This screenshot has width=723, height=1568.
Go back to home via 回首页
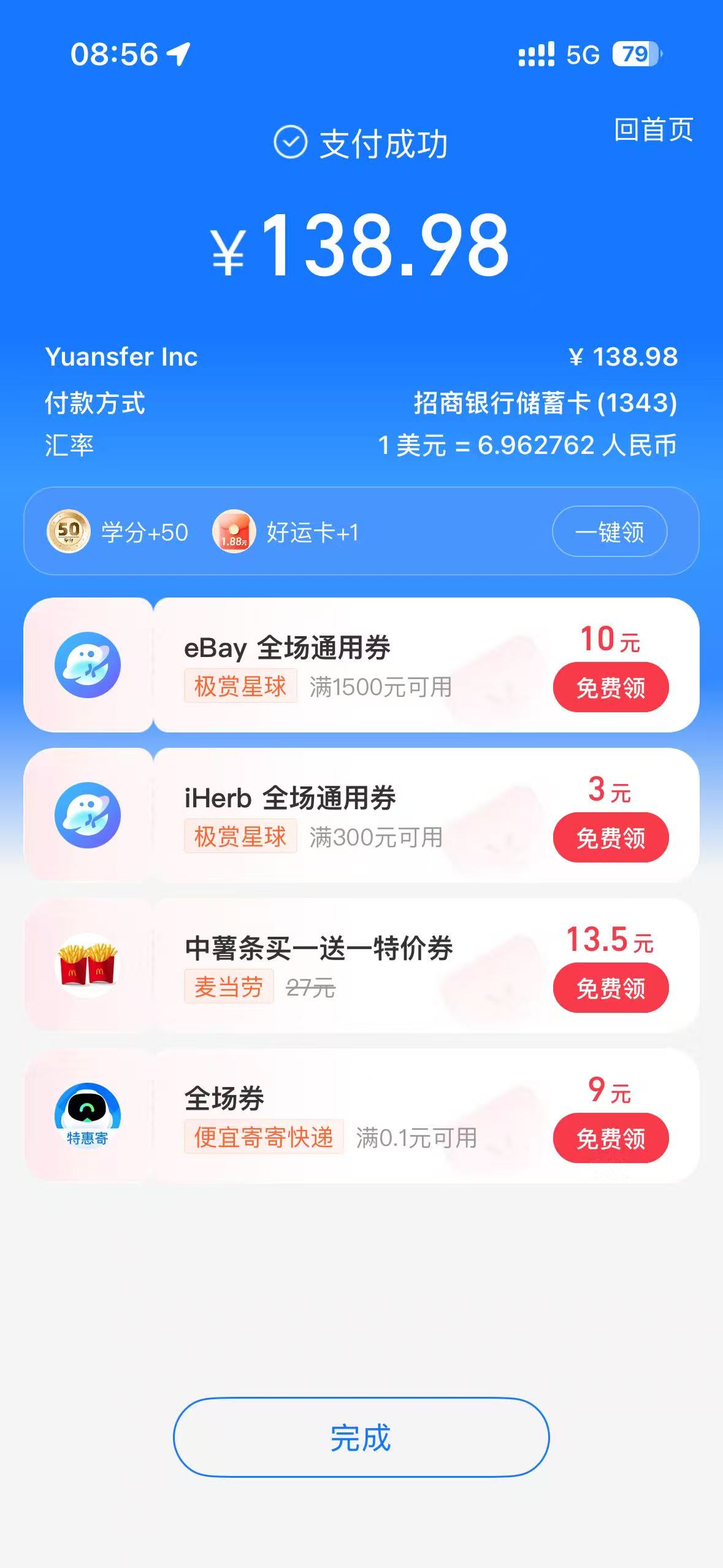[x=653, y=130]
